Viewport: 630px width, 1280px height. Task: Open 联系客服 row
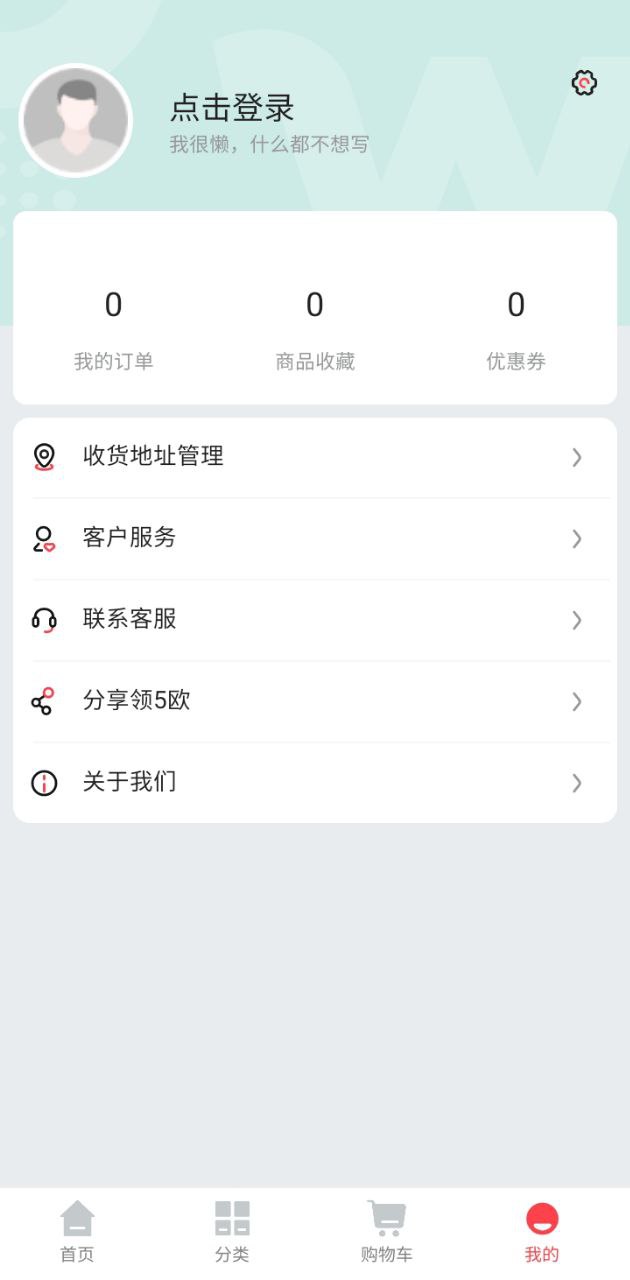coord(315,620)
